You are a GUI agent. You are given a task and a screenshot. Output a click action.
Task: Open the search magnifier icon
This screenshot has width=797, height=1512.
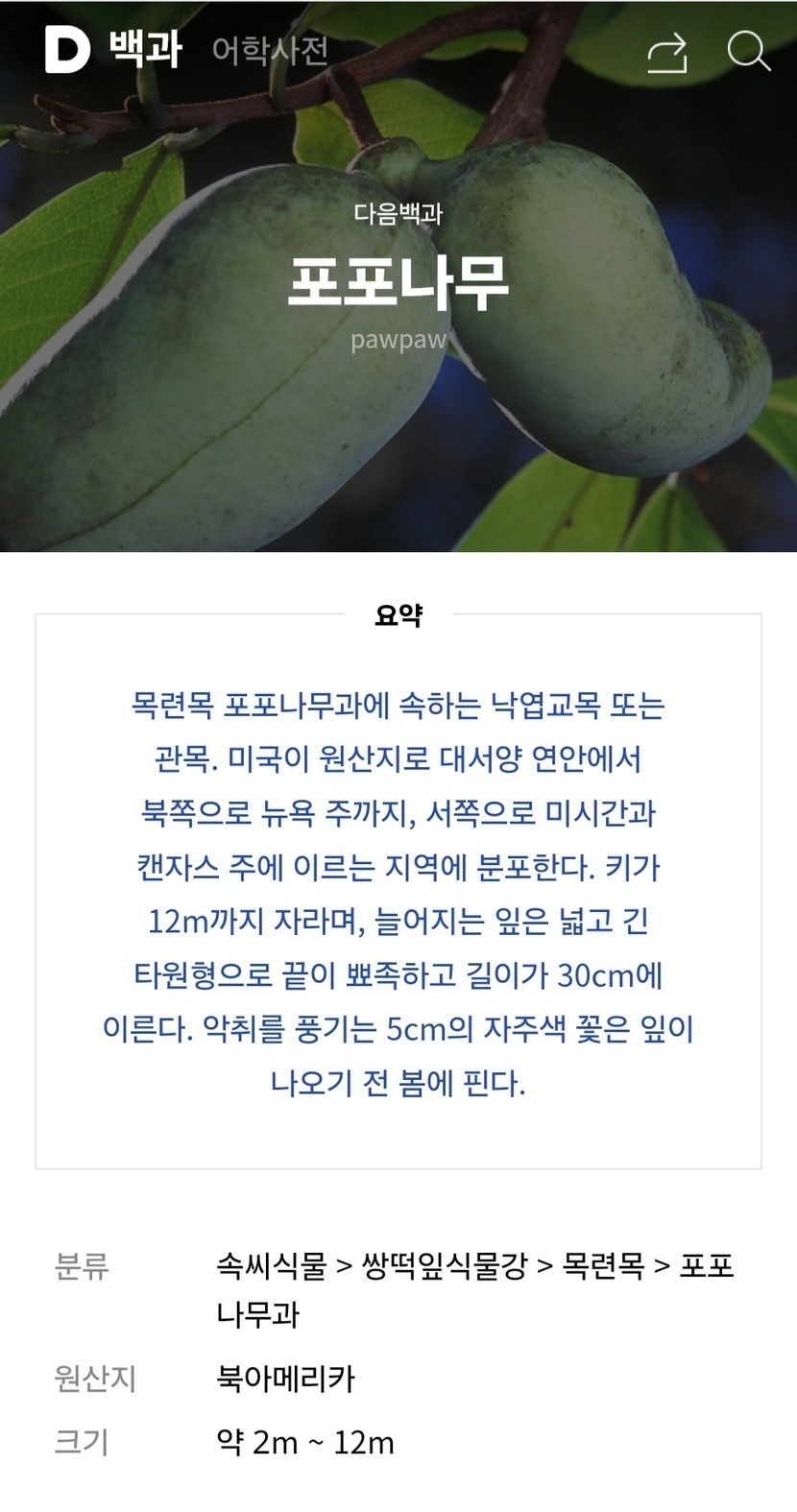click(748, 52)
